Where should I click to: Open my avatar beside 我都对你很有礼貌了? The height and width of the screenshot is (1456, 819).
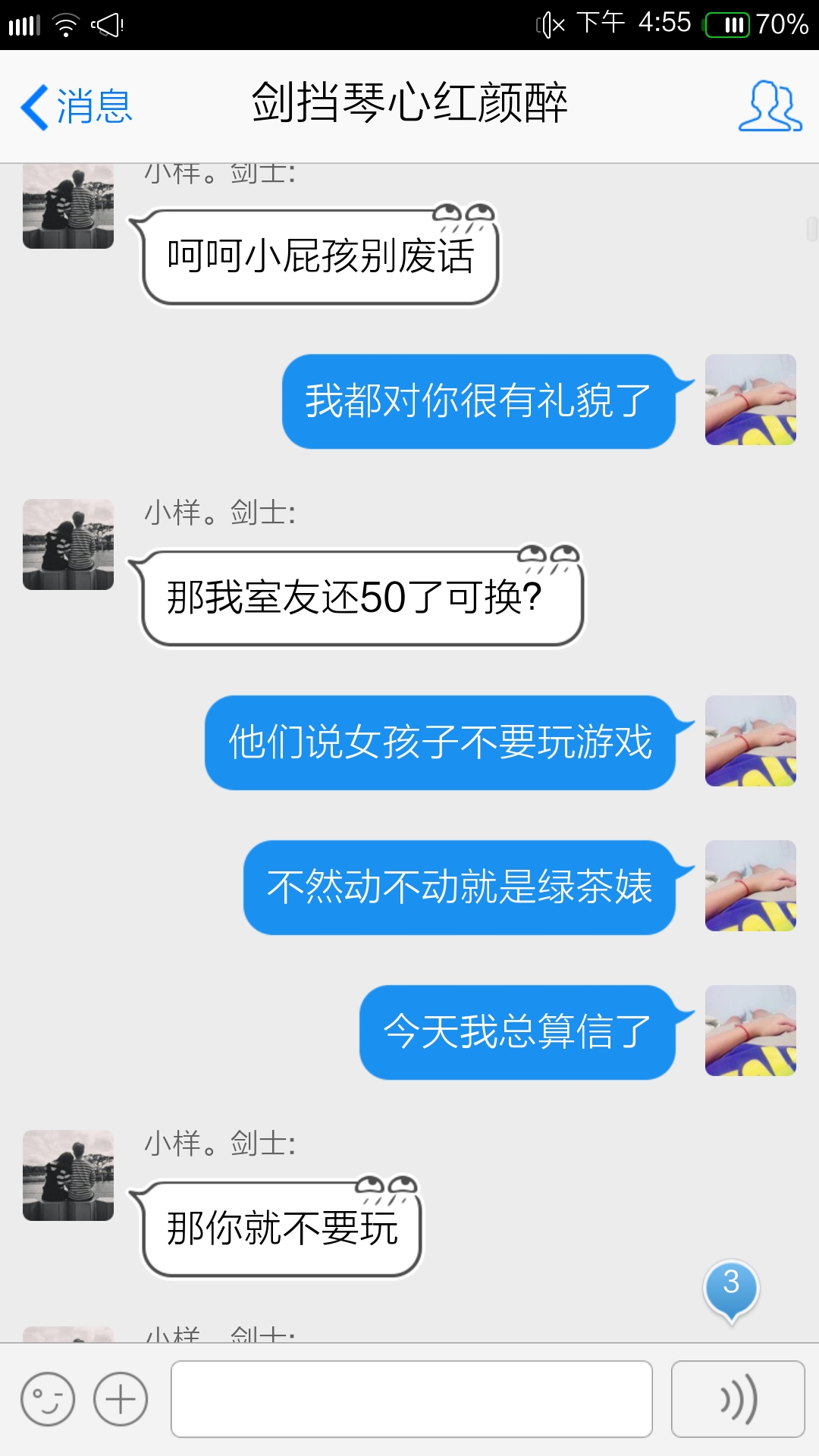(750, 400)
